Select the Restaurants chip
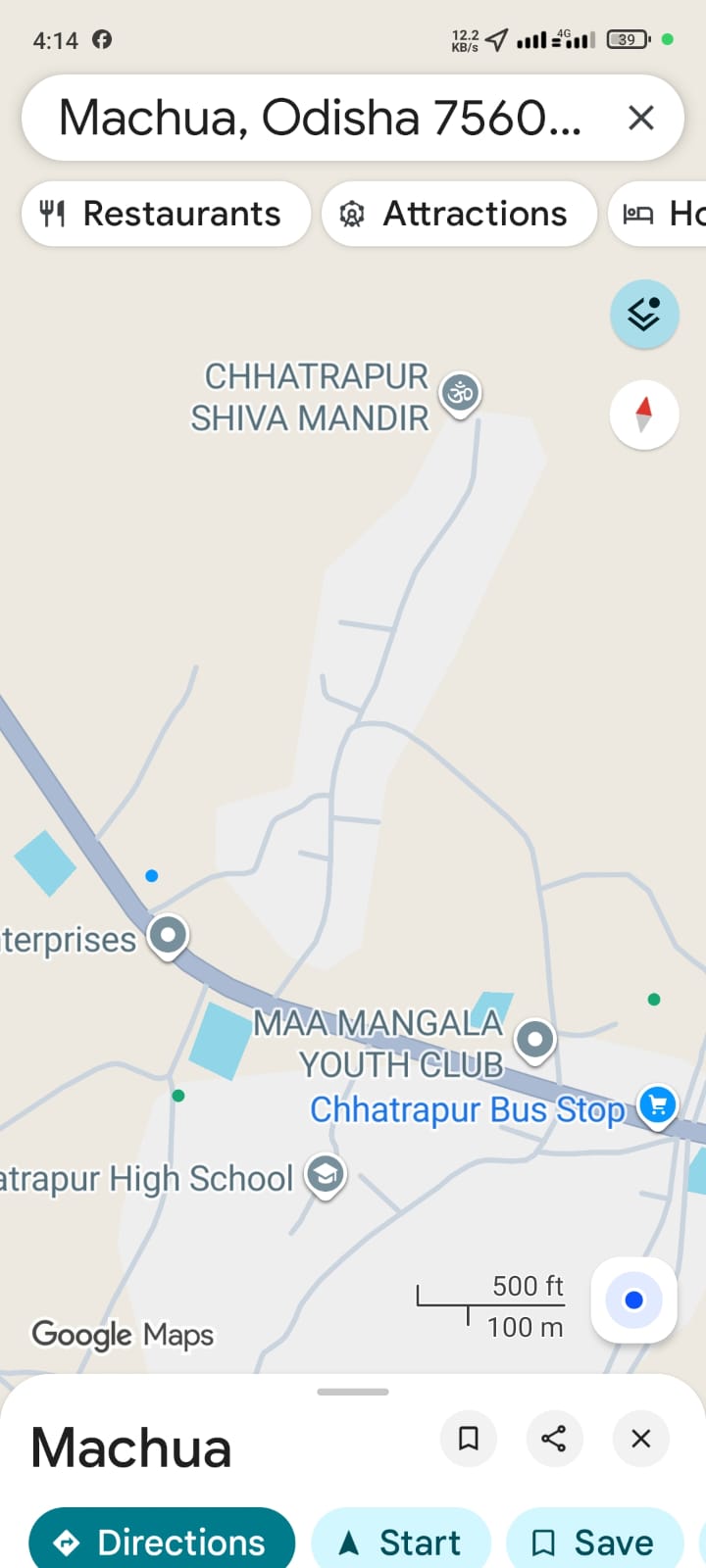 coord(165,214)
